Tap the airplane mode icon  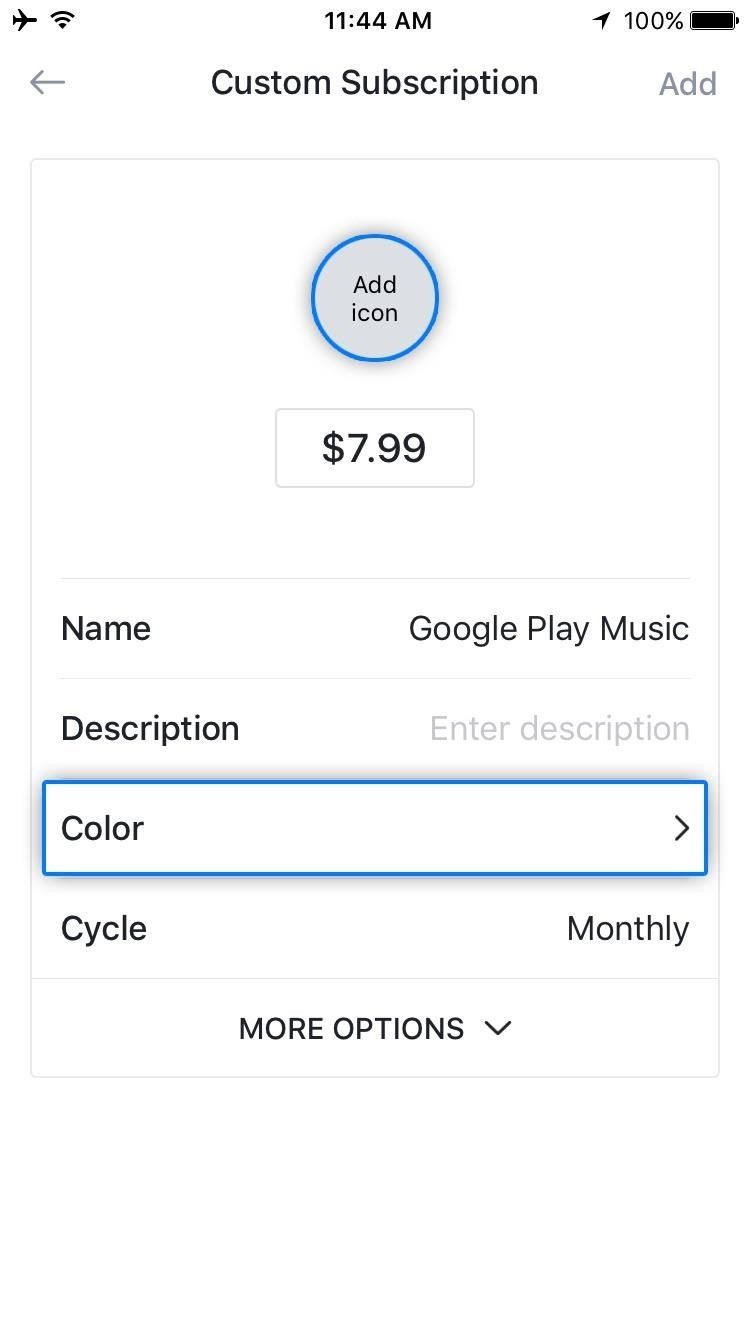pyautogui.click(x=24, y=19)
